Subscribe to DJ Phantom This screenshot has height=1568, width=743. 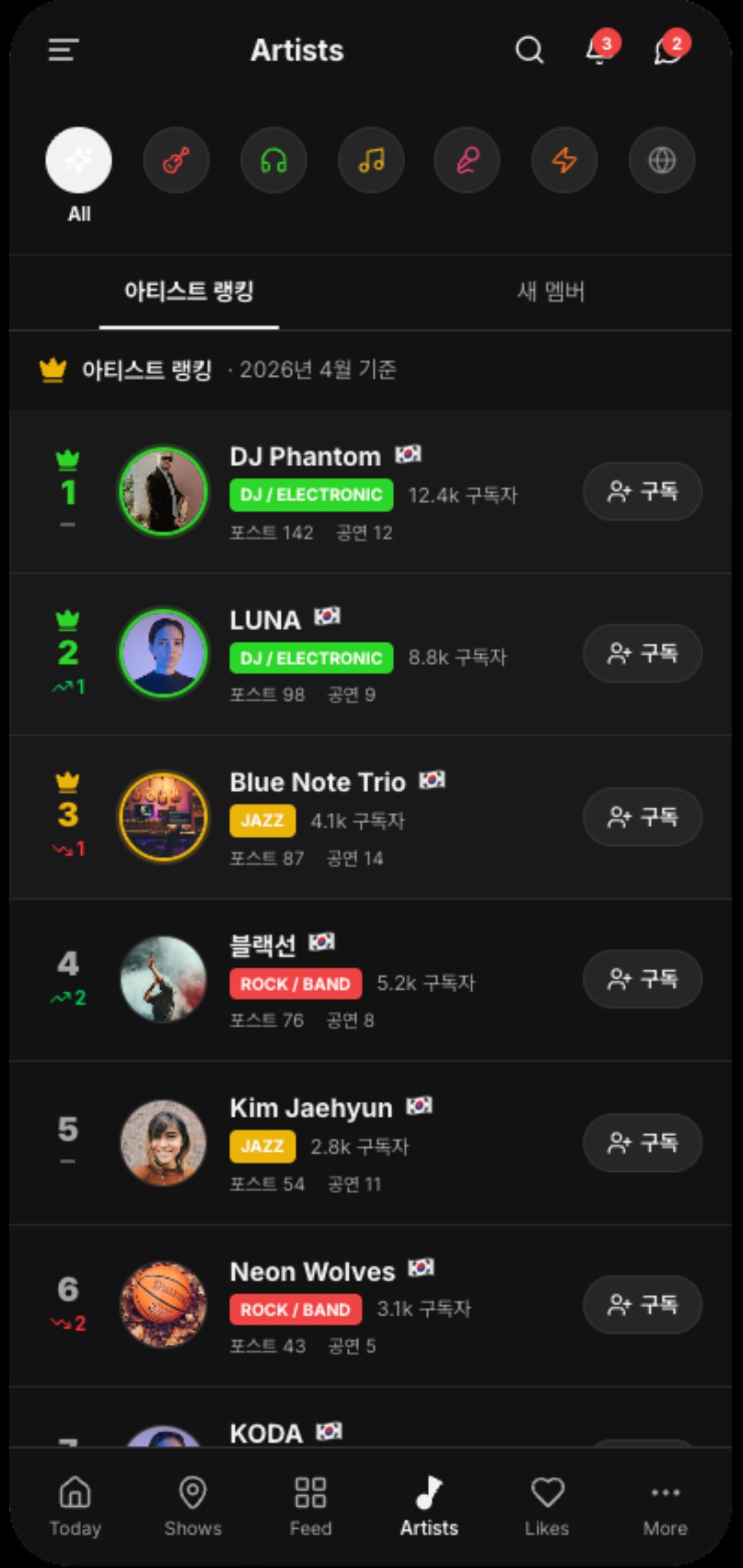(641, 491)
